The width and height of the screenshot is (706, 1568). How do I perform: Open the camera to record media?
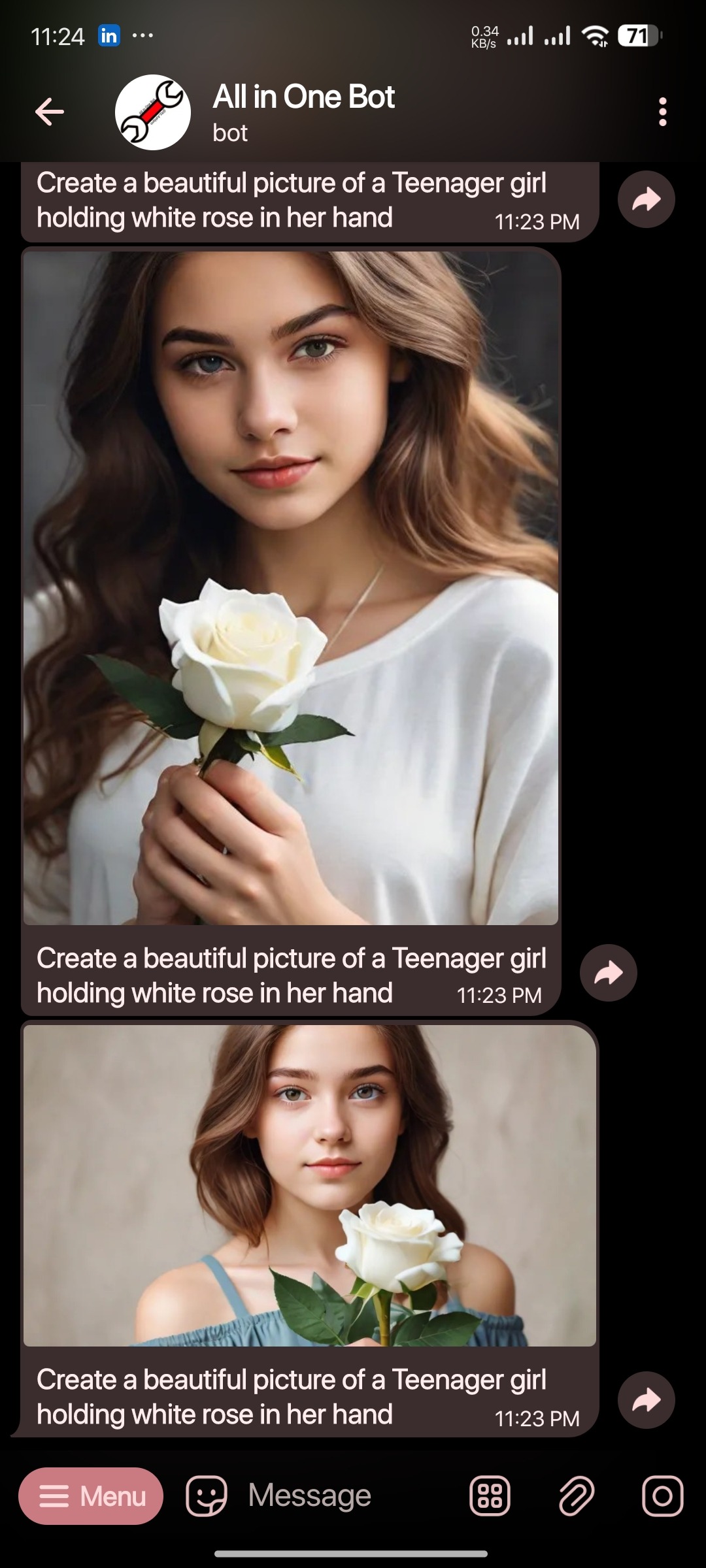(x=662, y=1495)
